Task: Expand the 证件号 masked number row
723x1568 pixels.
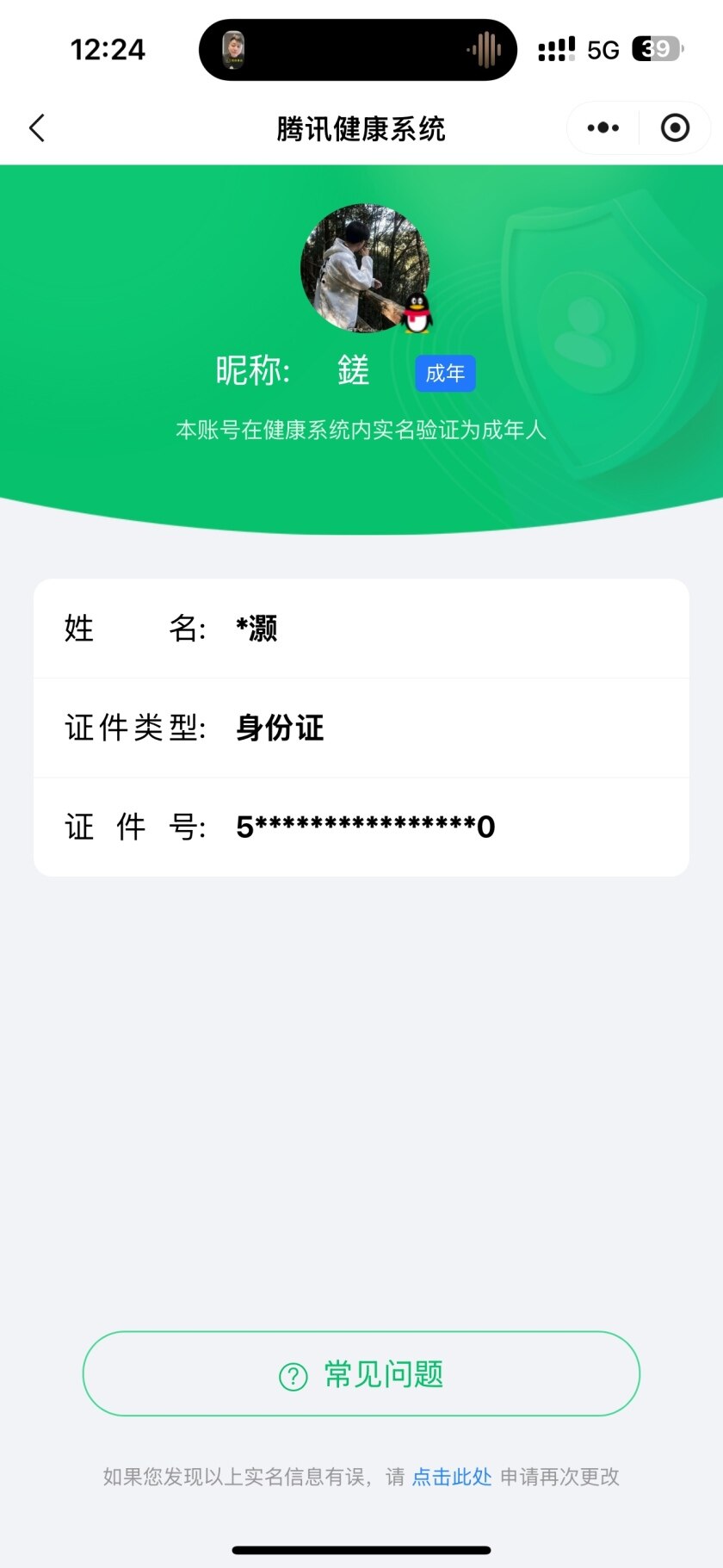Action: pos(361,826)
